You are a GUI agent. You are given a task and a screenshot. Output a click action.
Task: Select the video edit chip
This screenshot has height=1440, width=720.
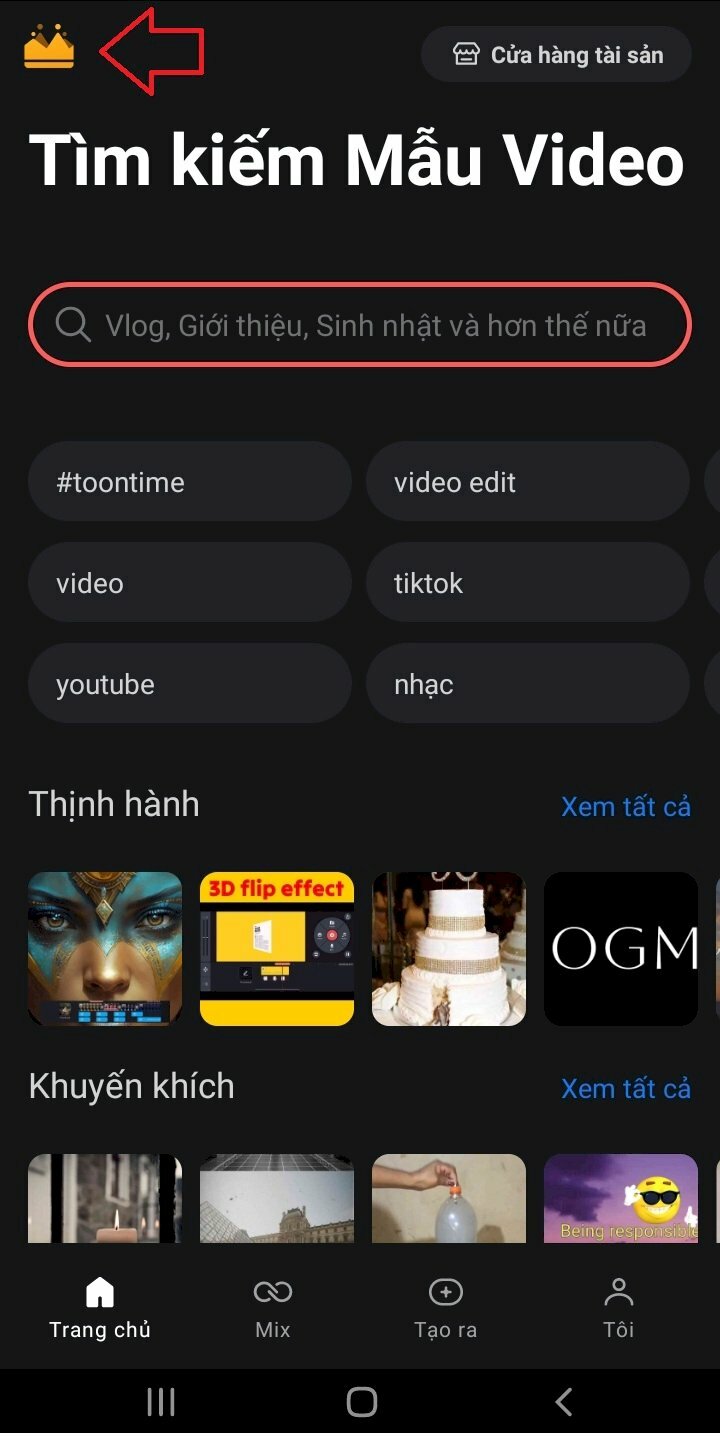click(x=527, y=482)
